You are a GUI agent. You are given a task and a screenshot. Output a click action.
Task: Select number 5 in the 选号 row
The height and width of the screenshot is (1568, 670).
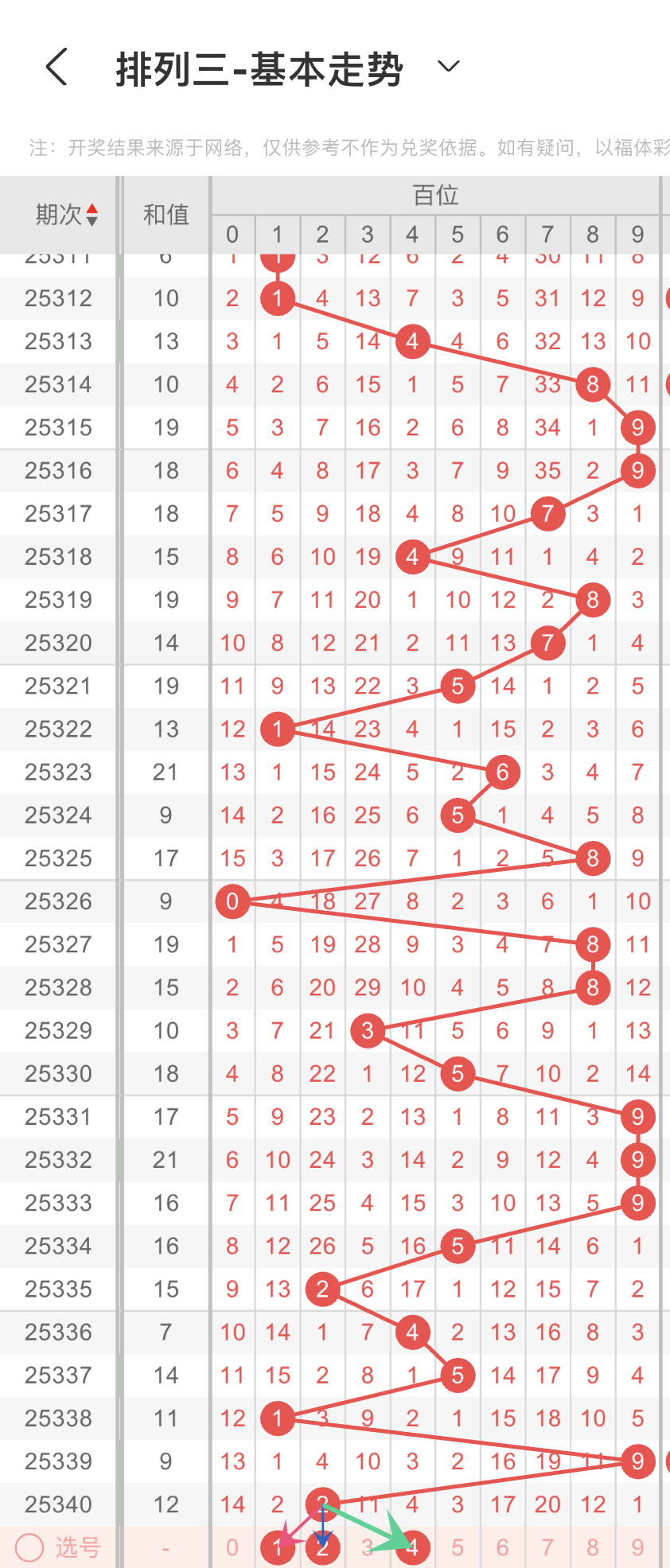pos(458,1547)
